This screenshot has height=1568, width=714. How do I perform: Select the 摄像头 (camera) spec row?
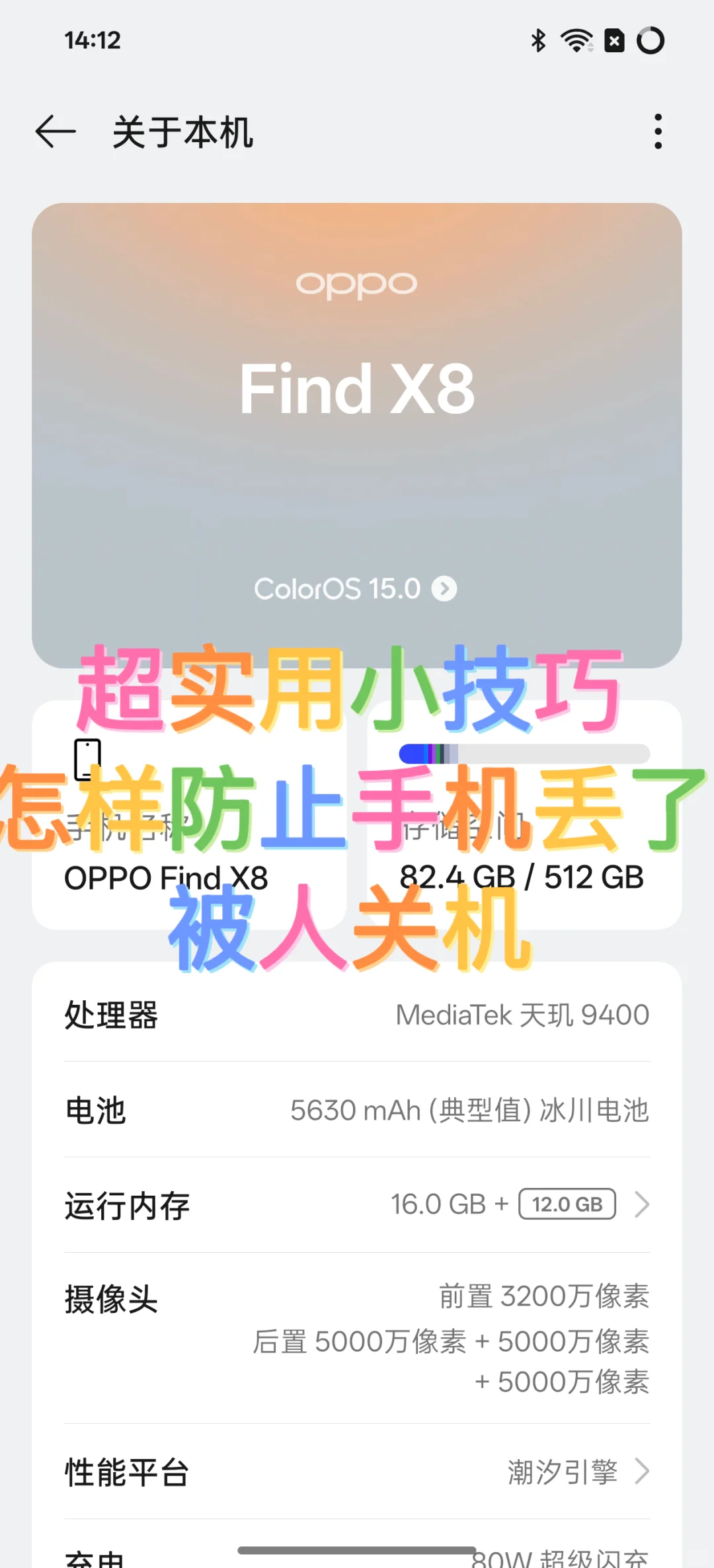click(357, 1299)
